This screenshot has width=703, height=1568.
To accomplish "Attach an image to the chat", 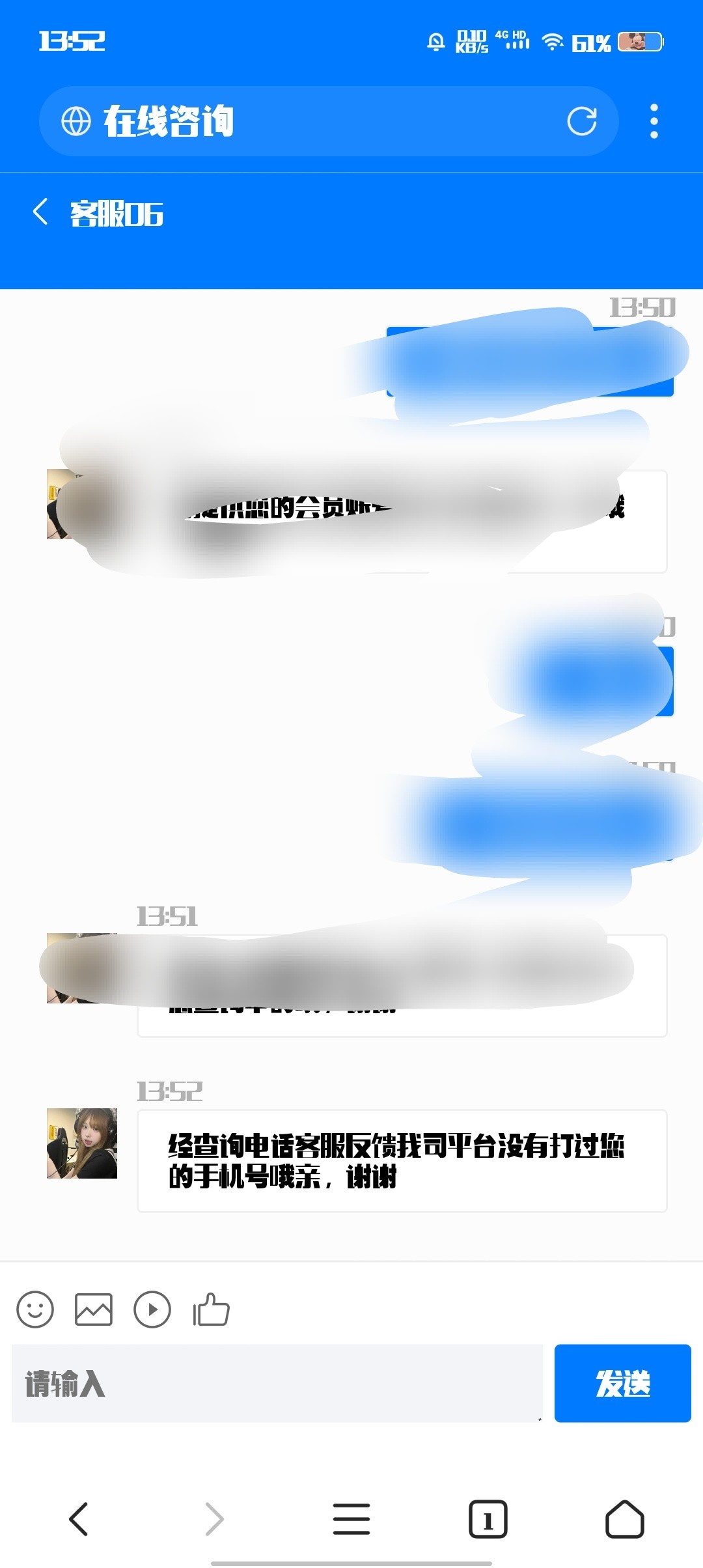I will click(94, 1309).
